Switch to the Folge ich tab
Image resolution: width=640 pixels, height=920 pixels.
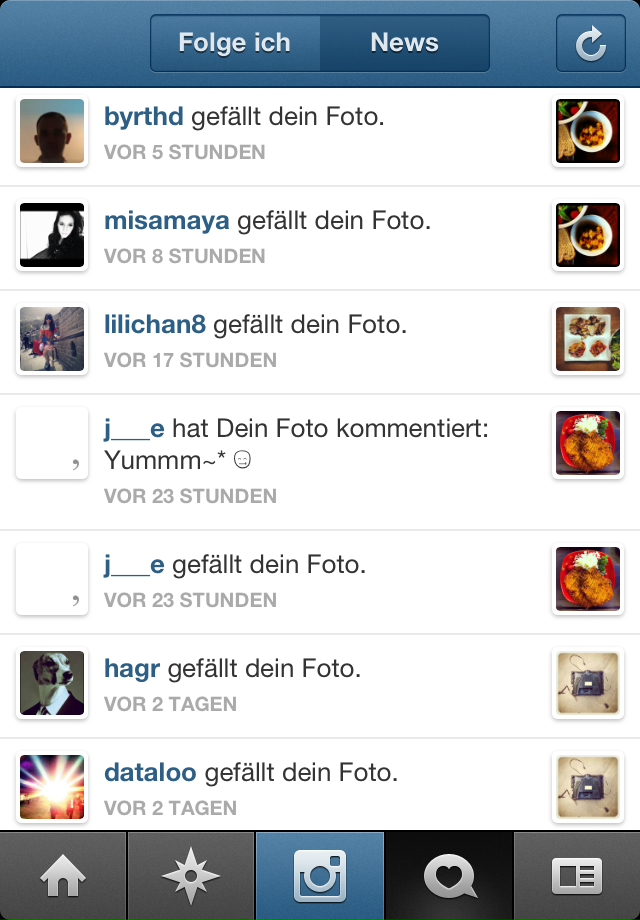click(x=235, y=43)
